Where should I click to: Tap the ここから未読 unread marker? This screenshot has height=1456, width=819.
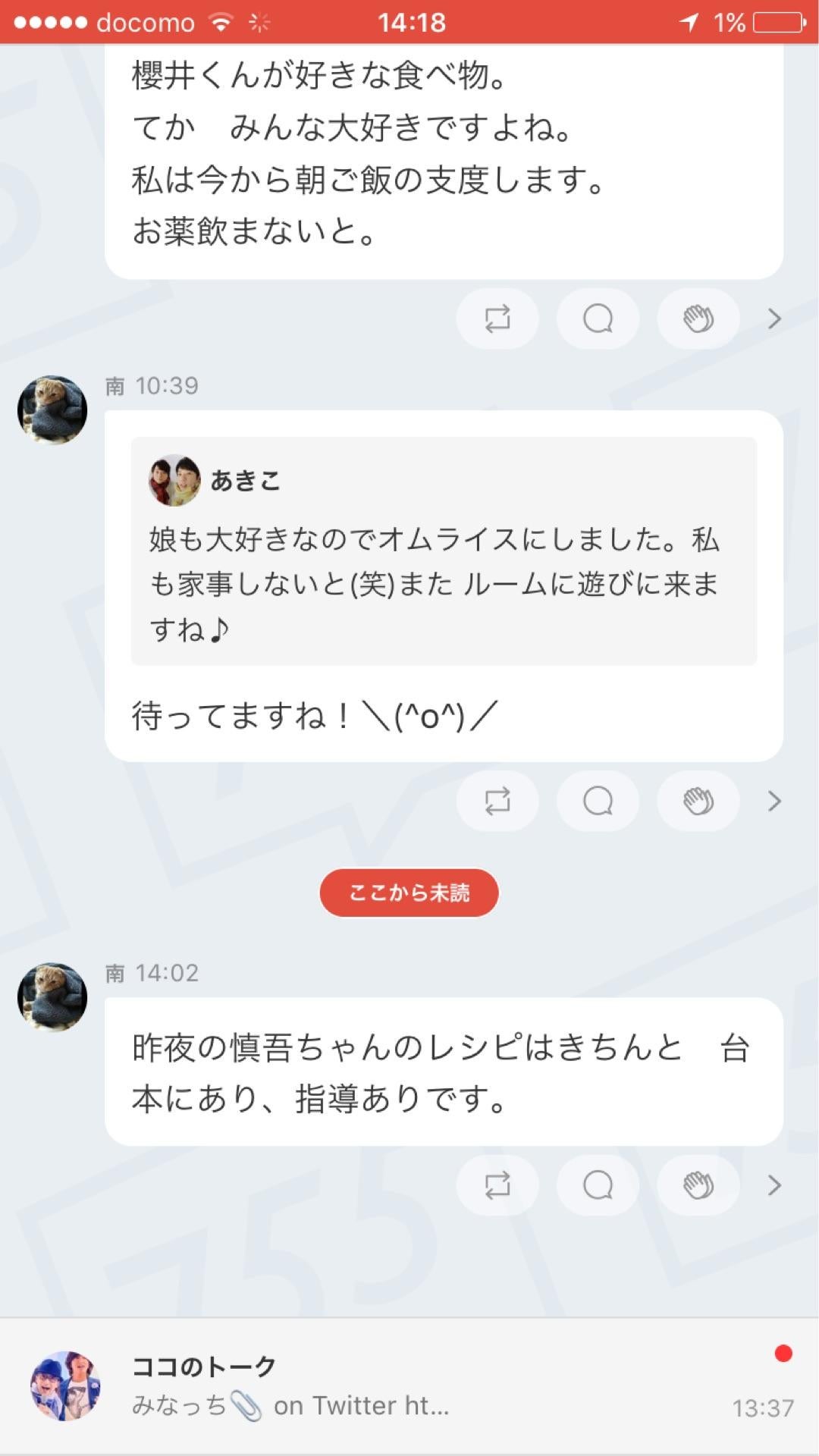409,893
